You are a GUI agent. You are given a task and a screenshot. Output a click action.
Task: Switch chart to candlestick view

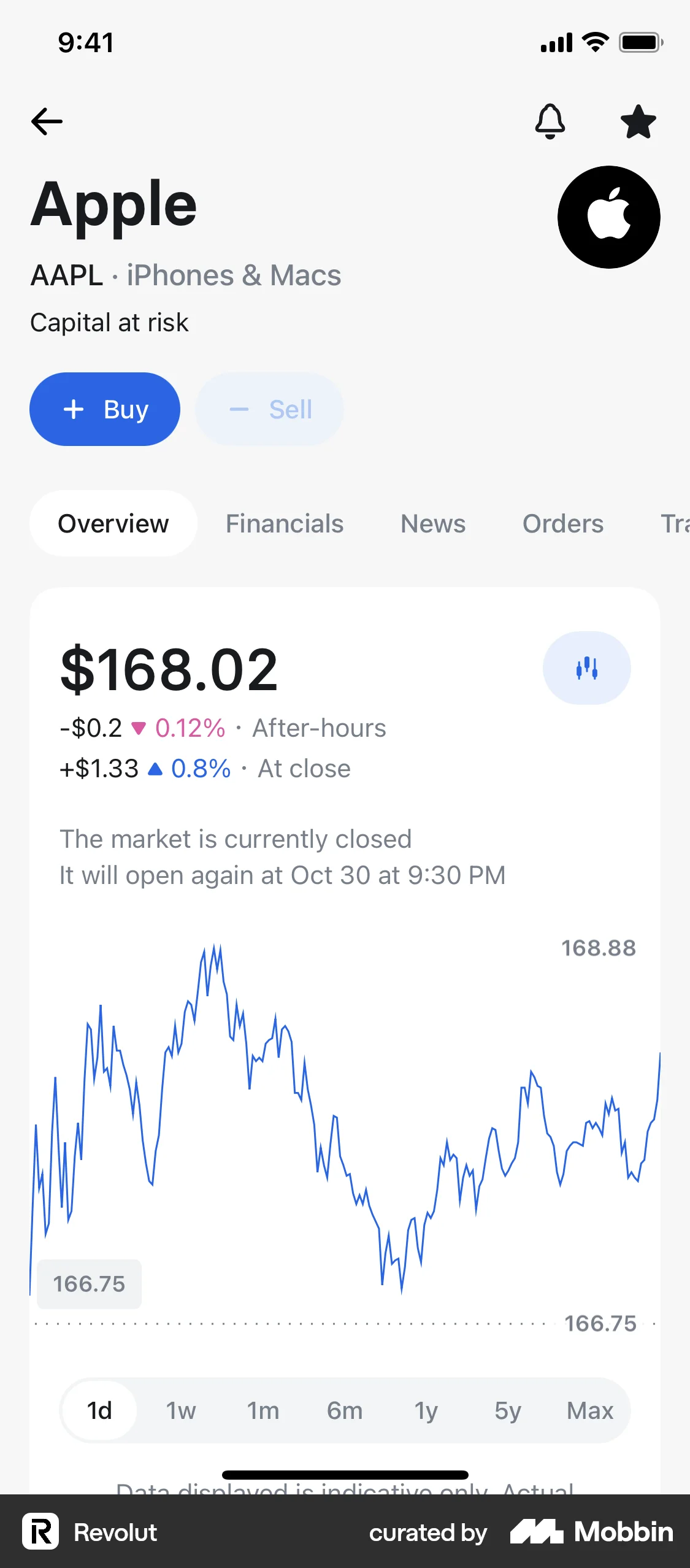pyautogui.click(x=587, y=668)
